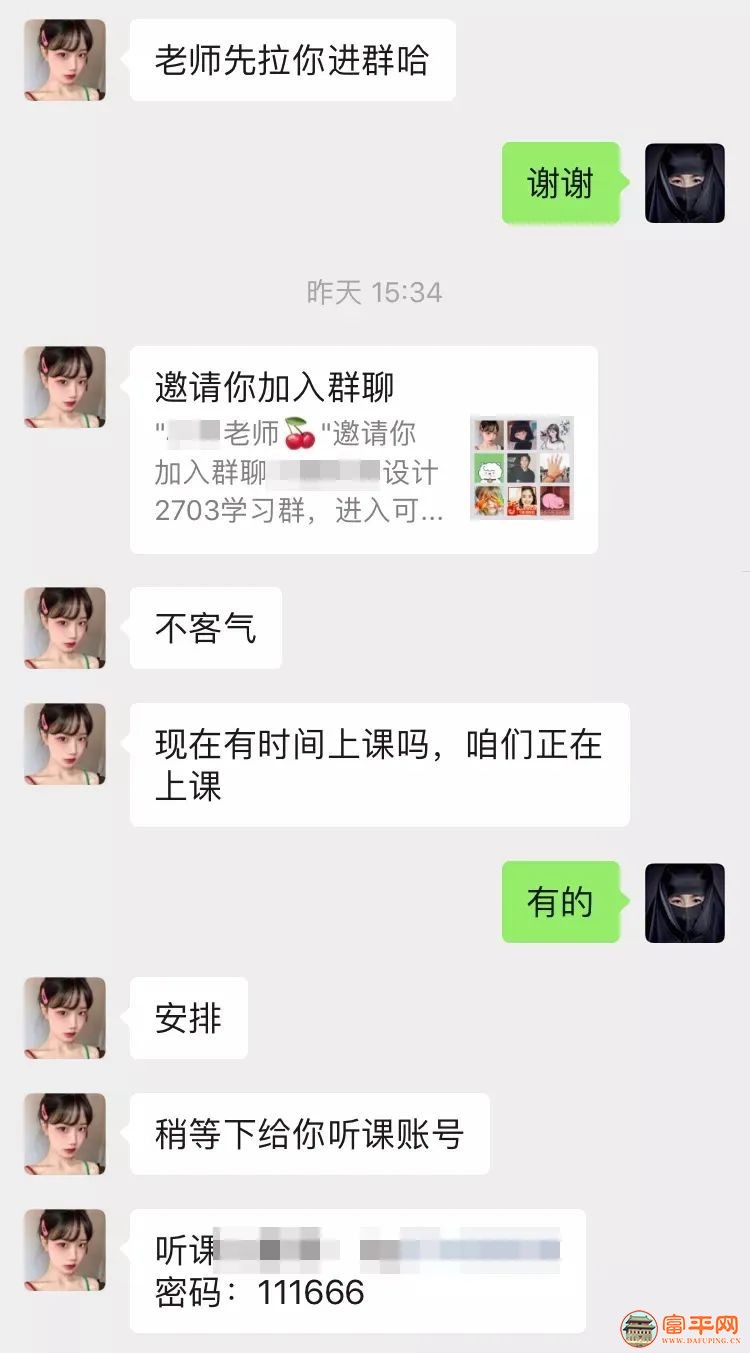Open the 邀请你加入群聊 group invitation card
This screenshot has height=1353, width=750.
click(x=363, y=449)
